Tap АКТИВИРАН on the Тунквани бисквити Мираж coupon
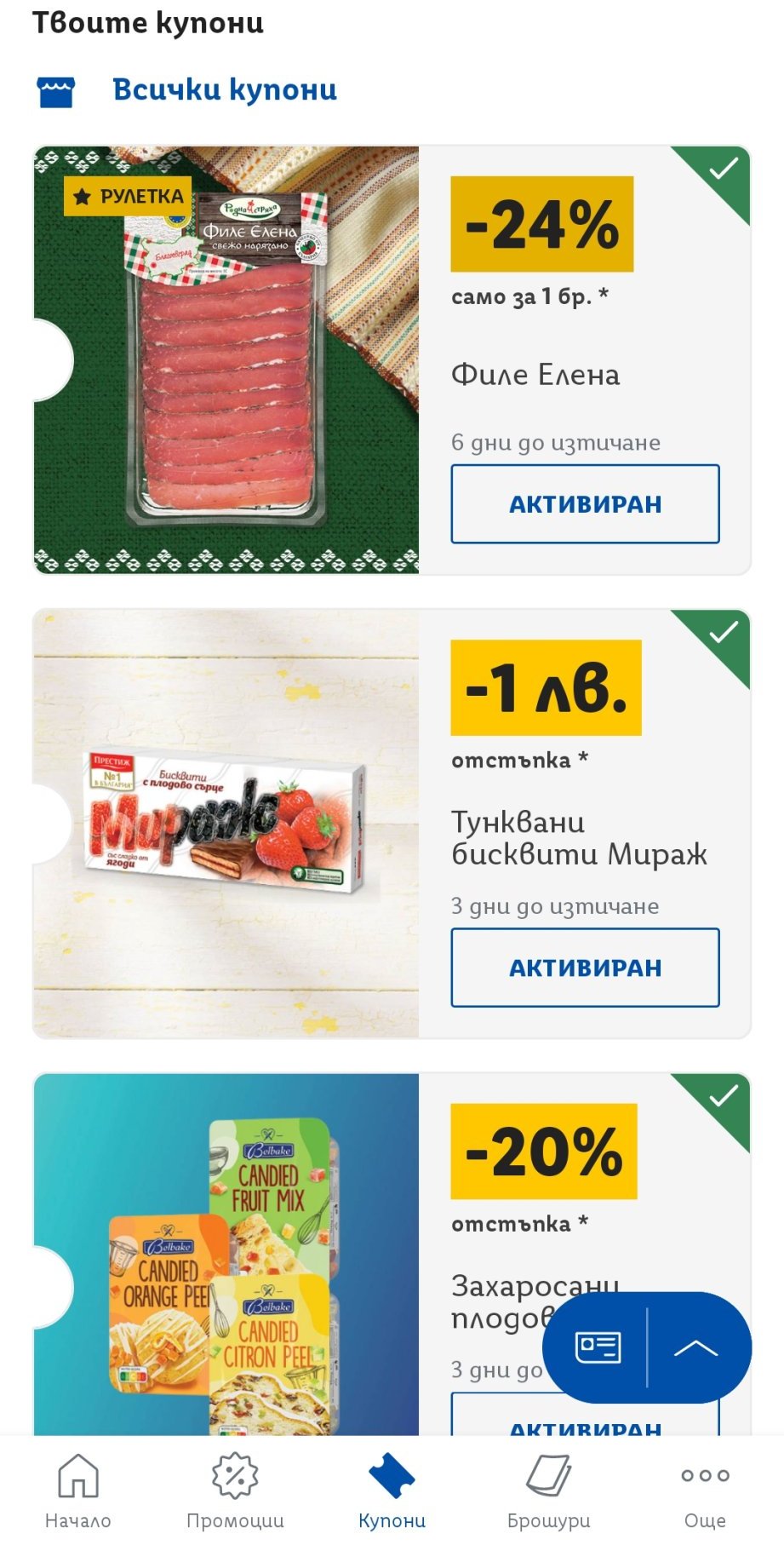Viewport: 784px width, 1545px height. pyautogui.click(x=585, y=968)
